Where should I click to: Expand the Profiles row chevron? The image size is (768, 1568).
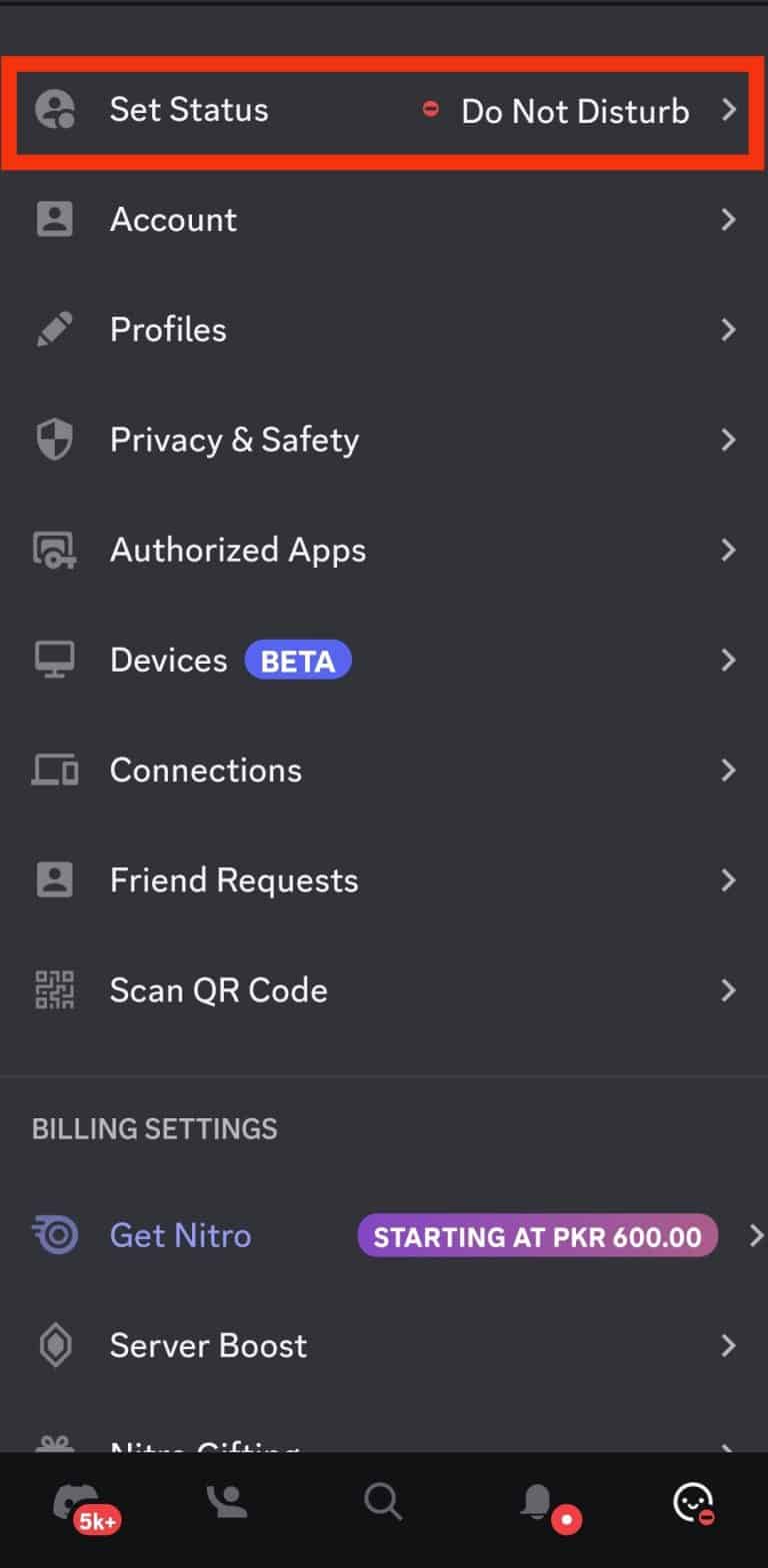click(x=729, y=329)
